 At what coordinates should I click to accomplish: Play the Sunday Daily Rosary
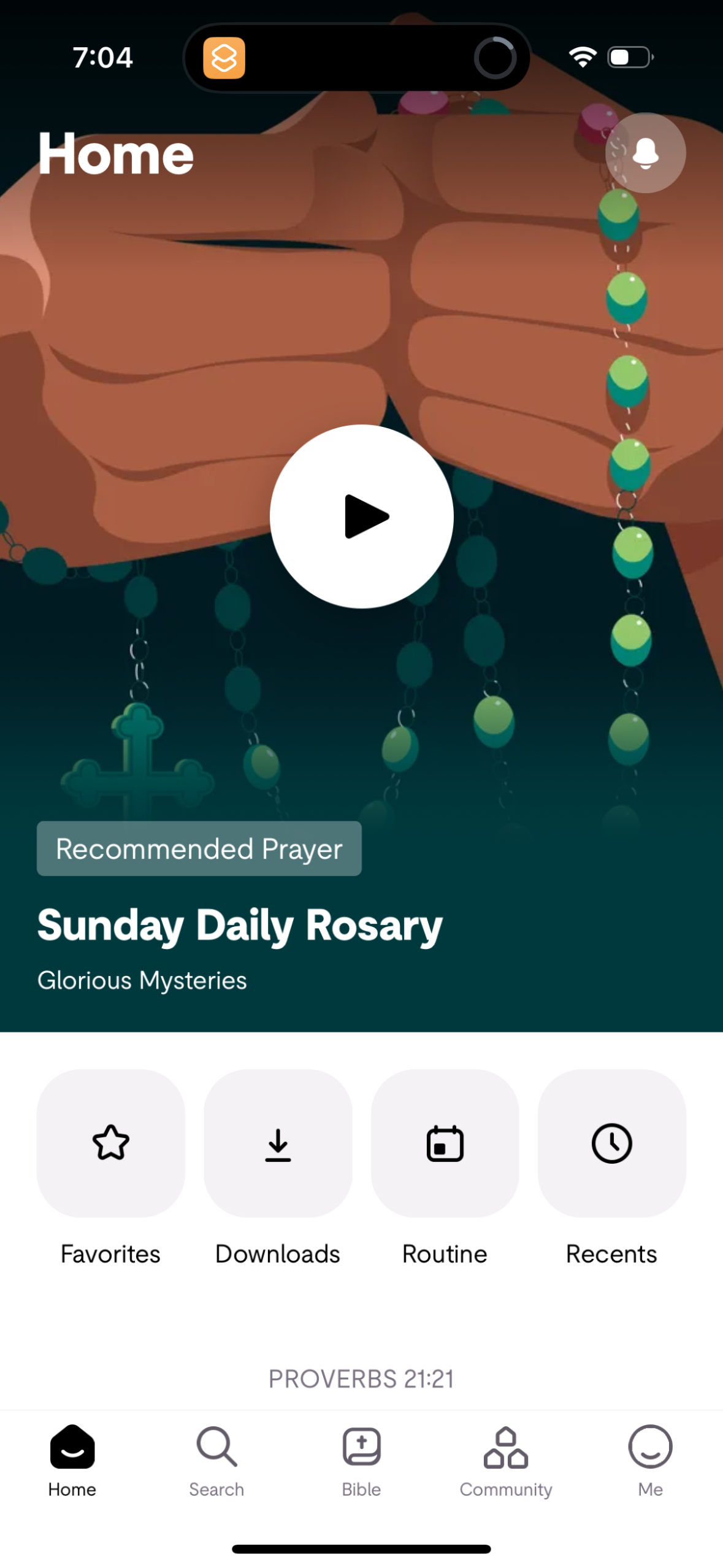click(x=361, y=516)
